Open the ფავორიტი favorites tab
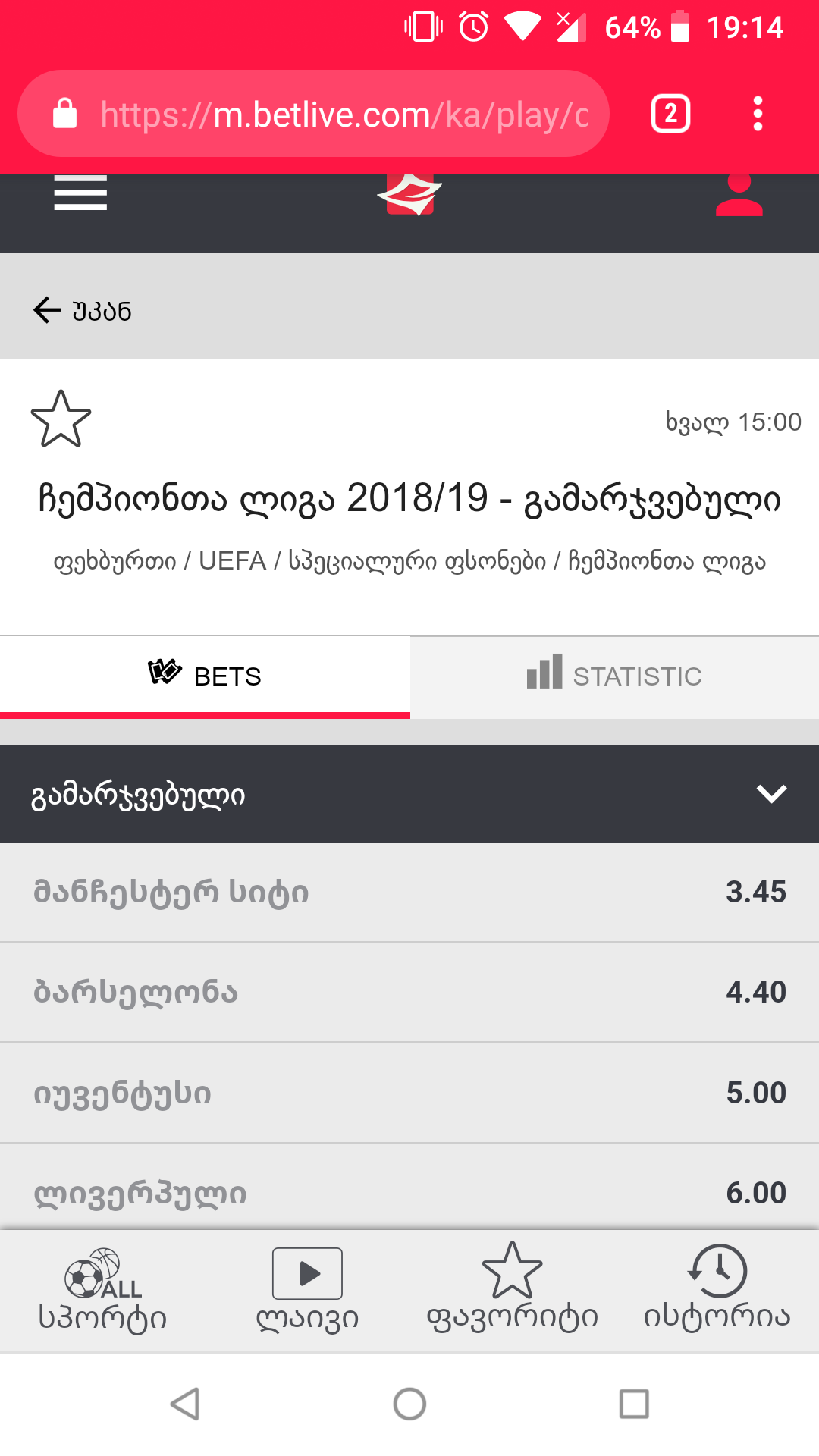This screenshot has width=819, height=1456. (512, 1291)
